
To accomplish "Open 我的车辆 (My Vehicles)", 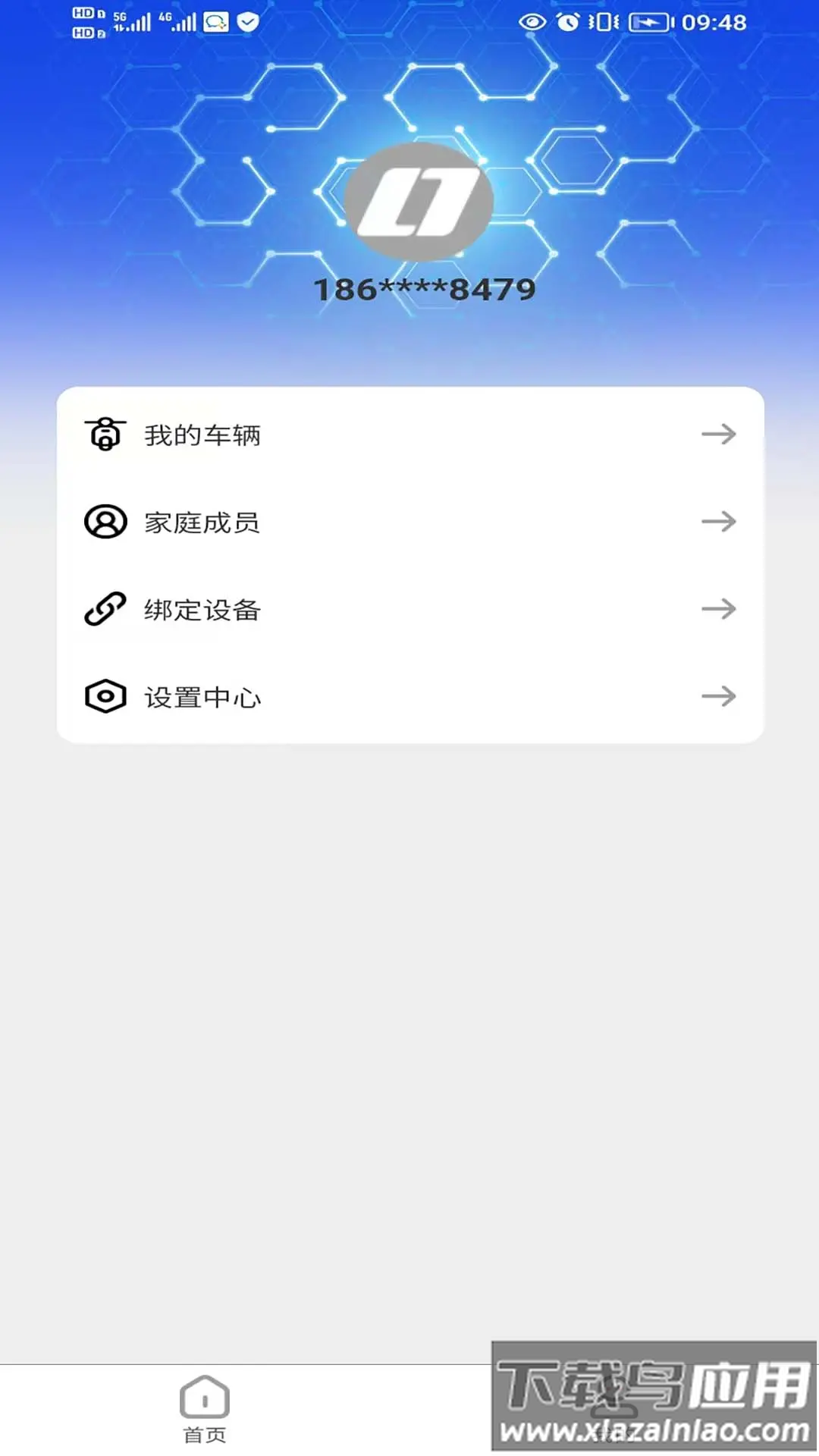I will point(409,435).
